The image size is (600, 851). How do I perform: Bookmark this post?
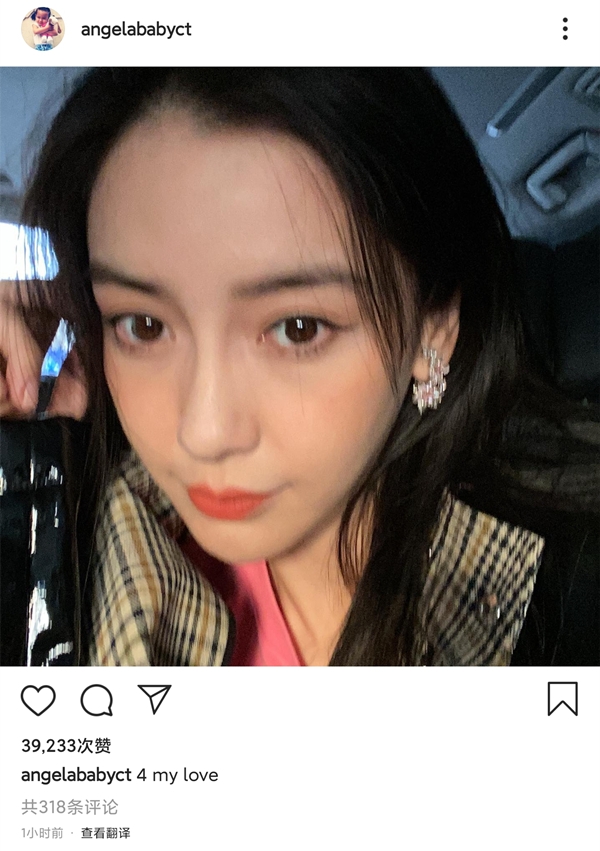tap(562, 699)
